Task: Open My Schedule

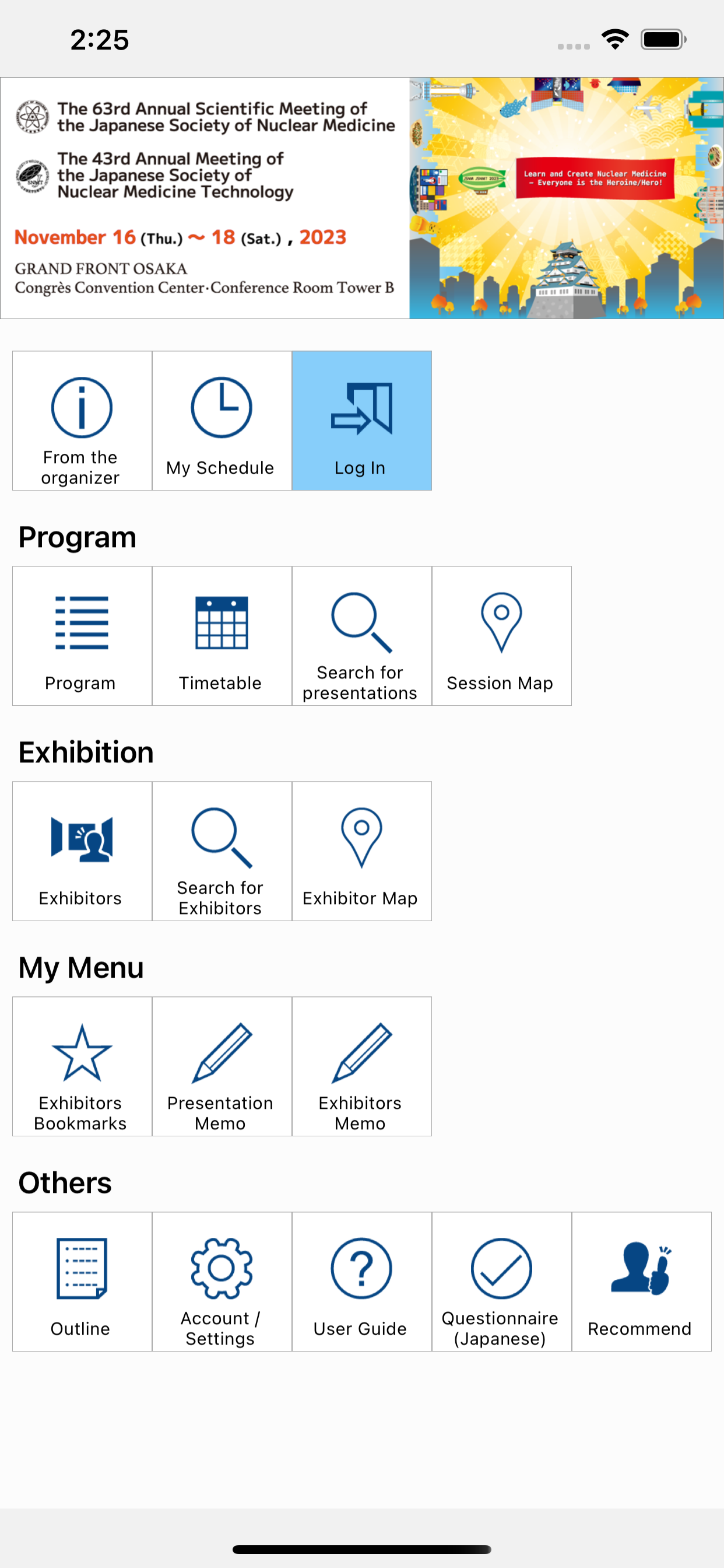Action: click(222, 421)
